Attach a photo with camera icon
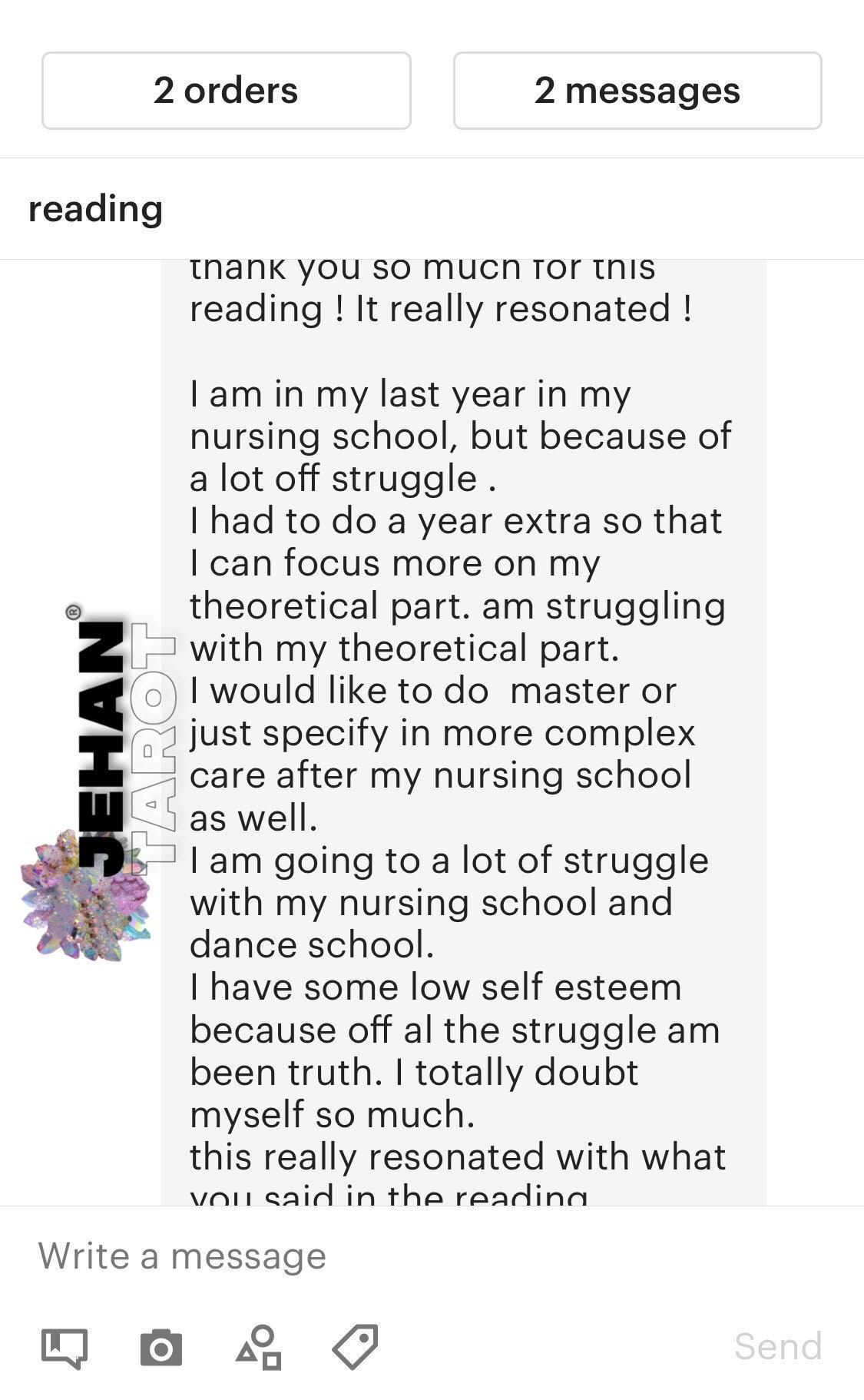The width and height of the screenshot is (864, 1400). (x=161, y=1348)
